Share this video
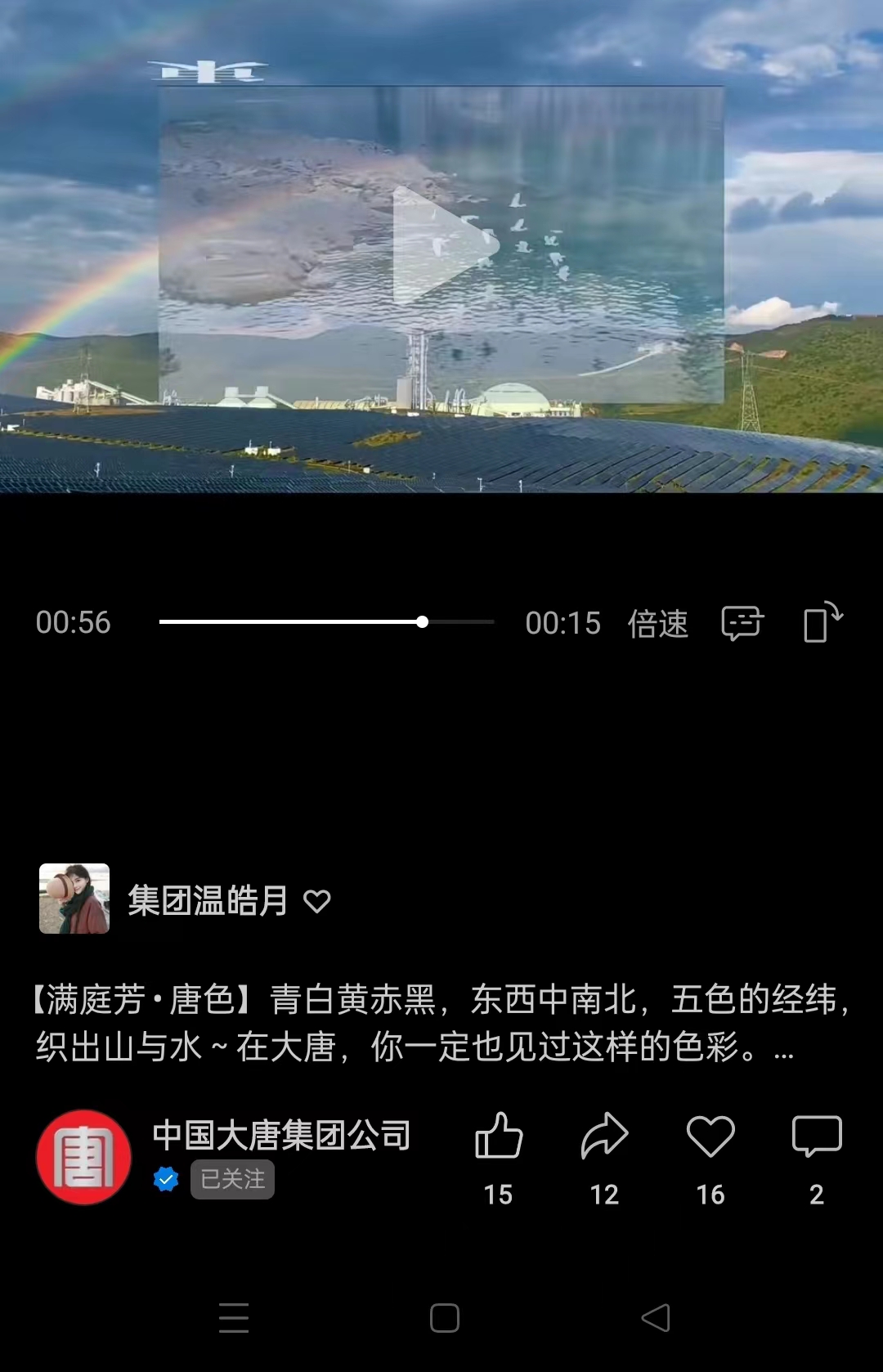 (604, 1137)
